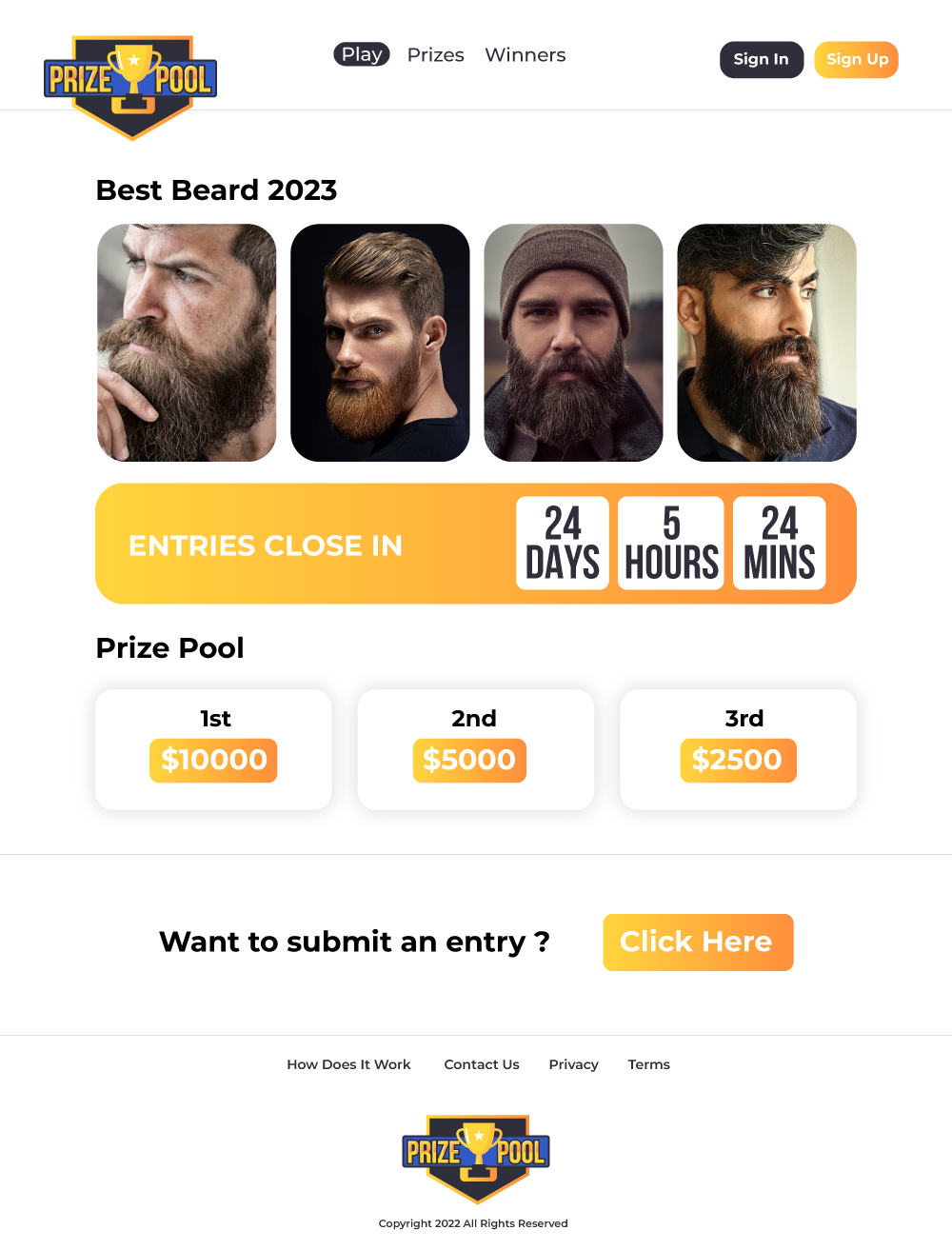Go to the Winners tab

coord(525,55)
